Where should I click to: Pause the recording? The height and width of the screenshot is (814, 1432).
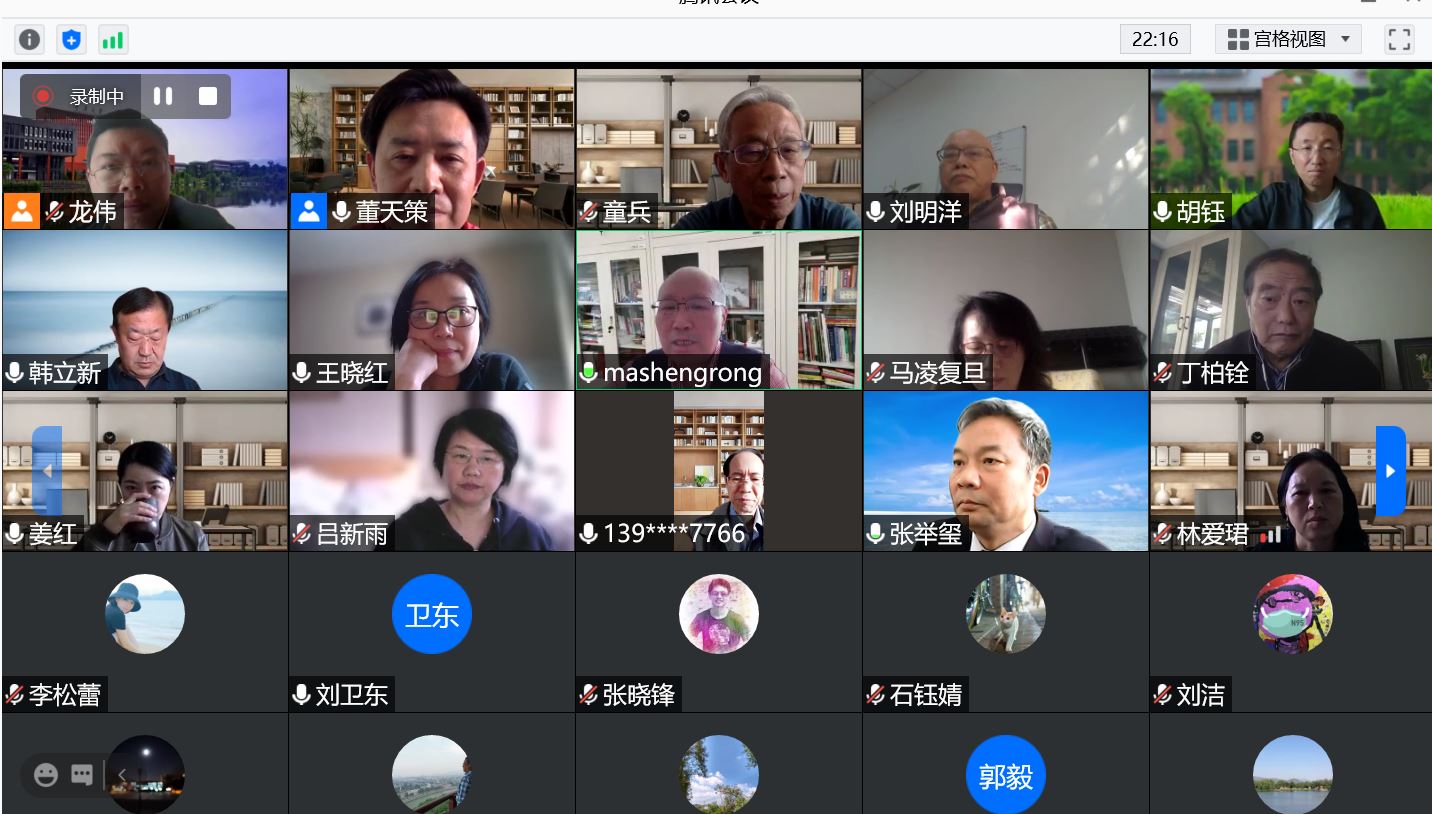(x=163, y=96)
